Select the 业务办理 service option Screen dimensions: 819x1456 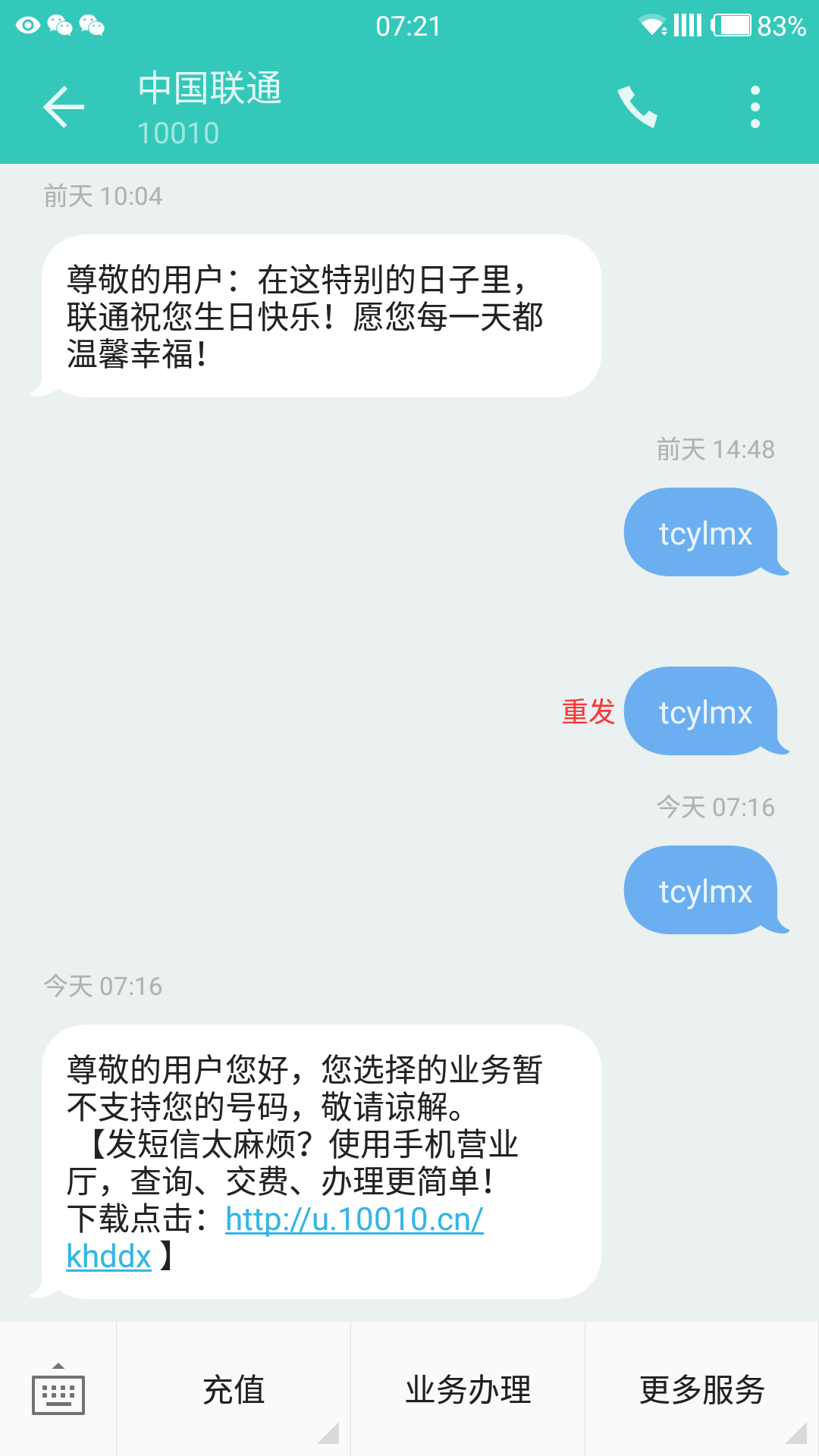point(468,1390)
